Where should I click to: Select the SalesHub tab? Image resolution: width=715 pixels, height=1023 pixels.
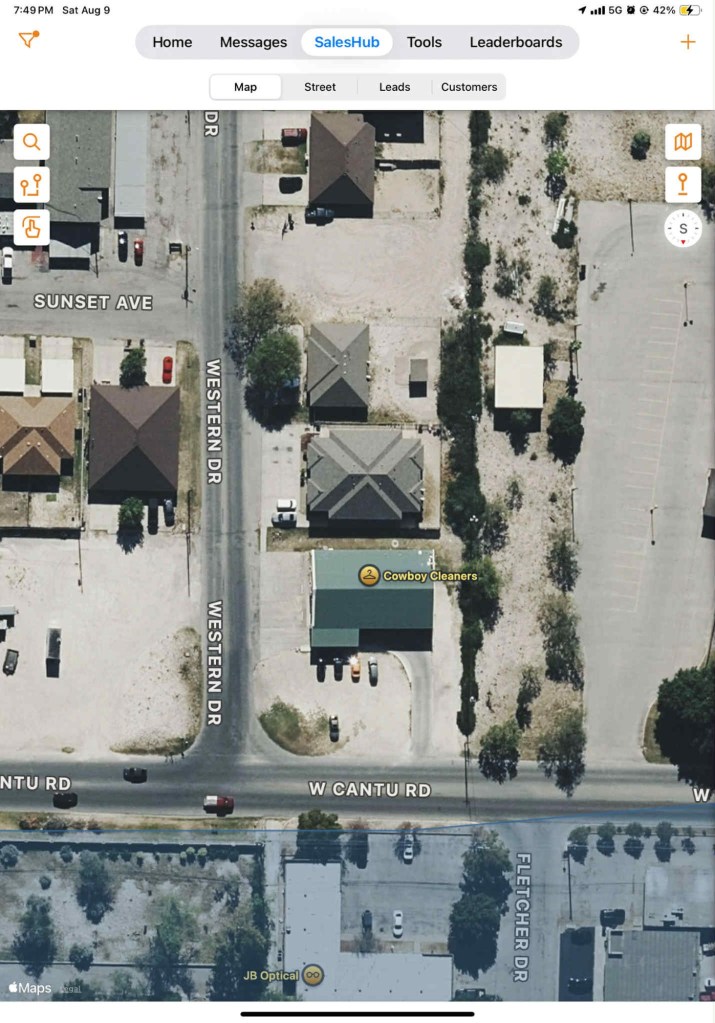(346, 42)
